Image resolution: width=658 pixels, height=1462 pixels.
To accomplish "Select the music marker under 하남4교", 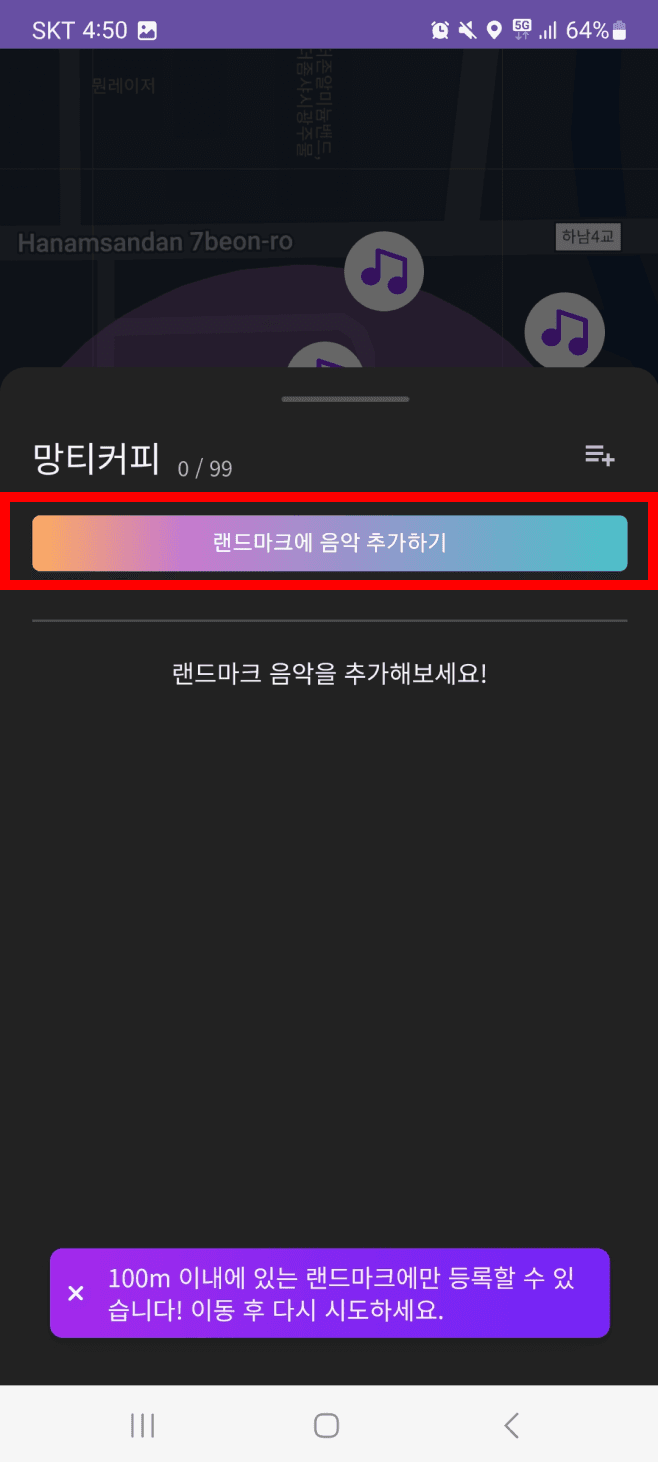I will 564,331.
